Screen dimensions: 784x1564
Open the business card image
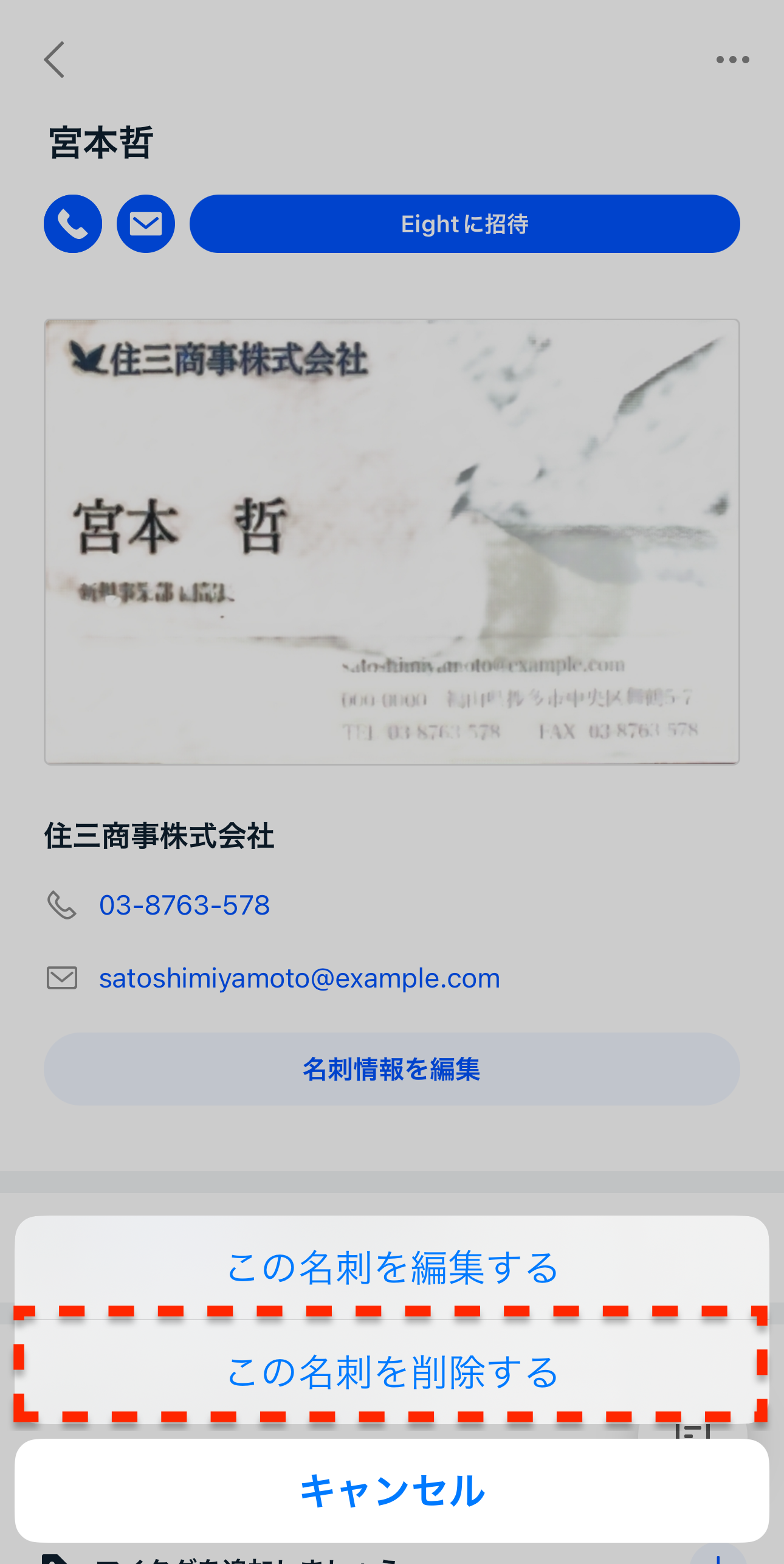(x=392, y=541)
